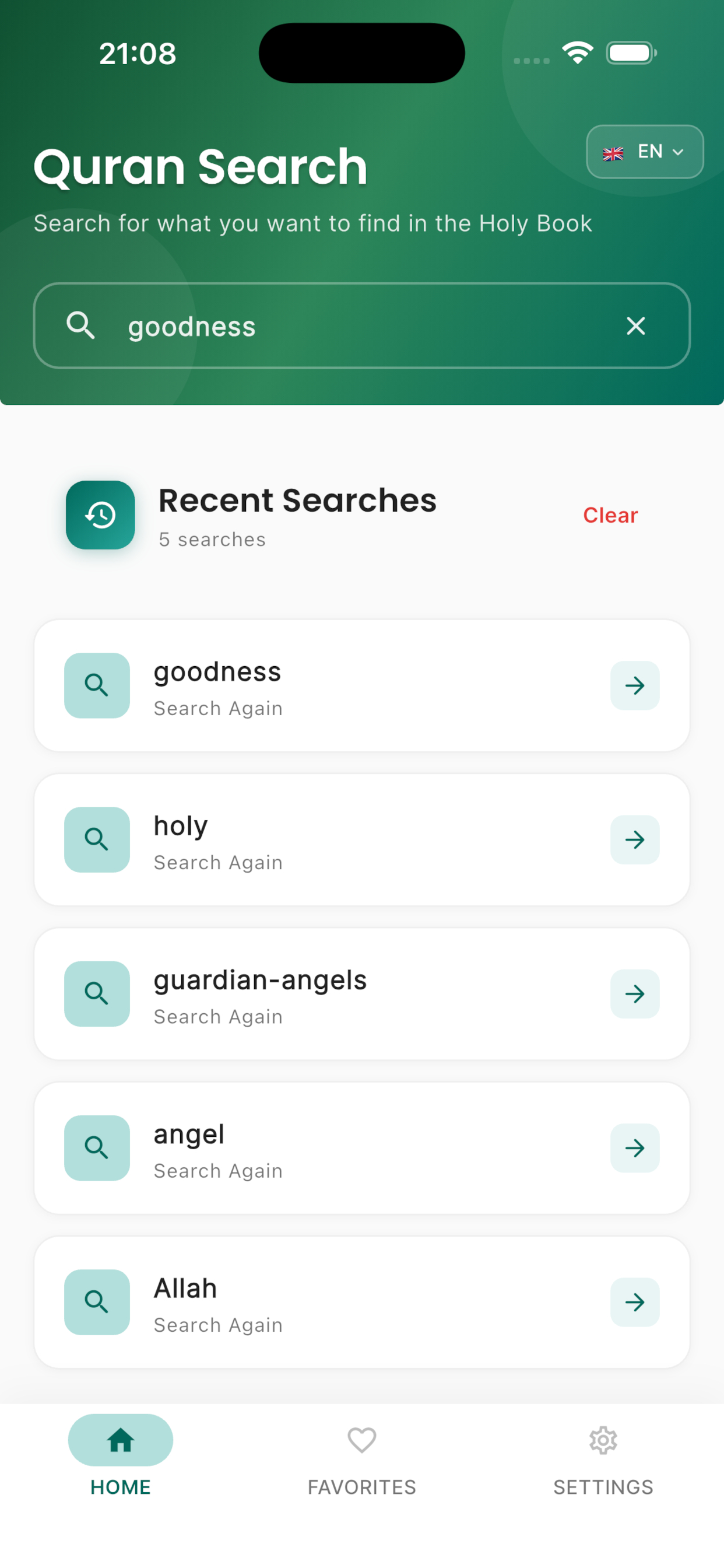Viewport: 724px width, 1568px height.
Task: Click the search icon beside 'guardian-angels'
Action: [x=97, y=993]
